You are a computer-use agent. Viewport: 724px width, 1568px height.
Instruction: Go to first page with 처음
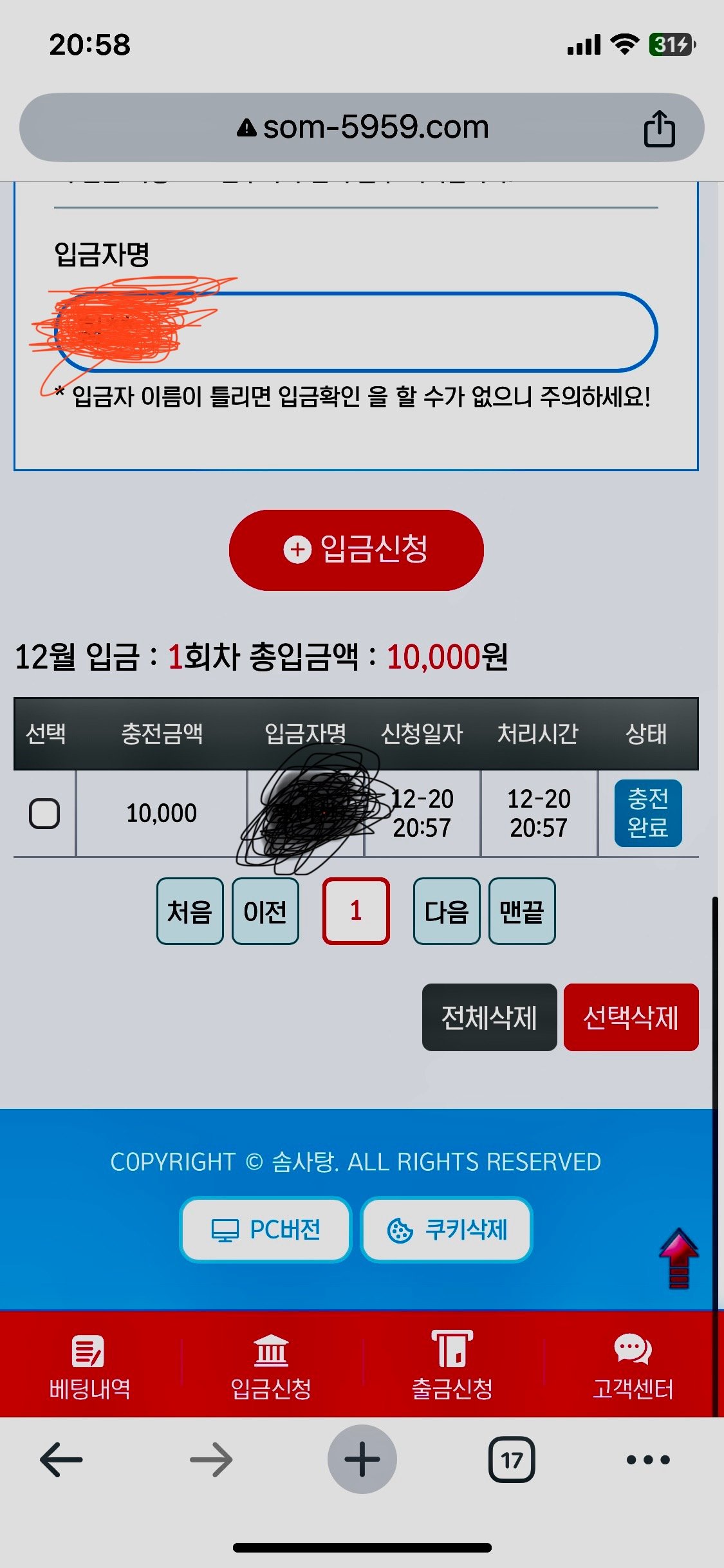point(190,911)
